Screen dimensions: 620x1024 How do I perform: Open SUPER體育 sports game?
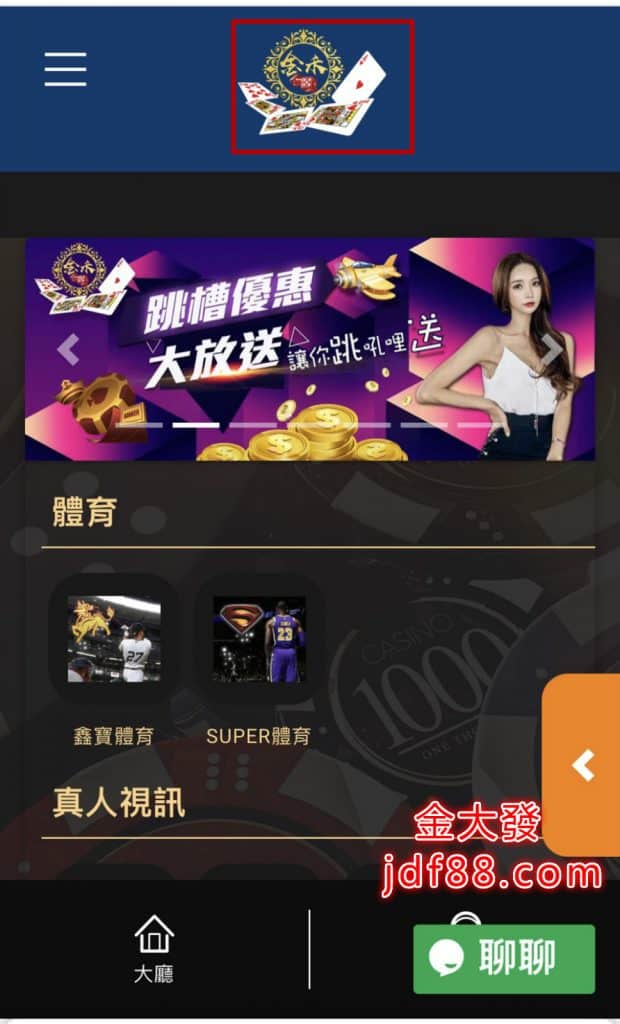tap(258, 640)
